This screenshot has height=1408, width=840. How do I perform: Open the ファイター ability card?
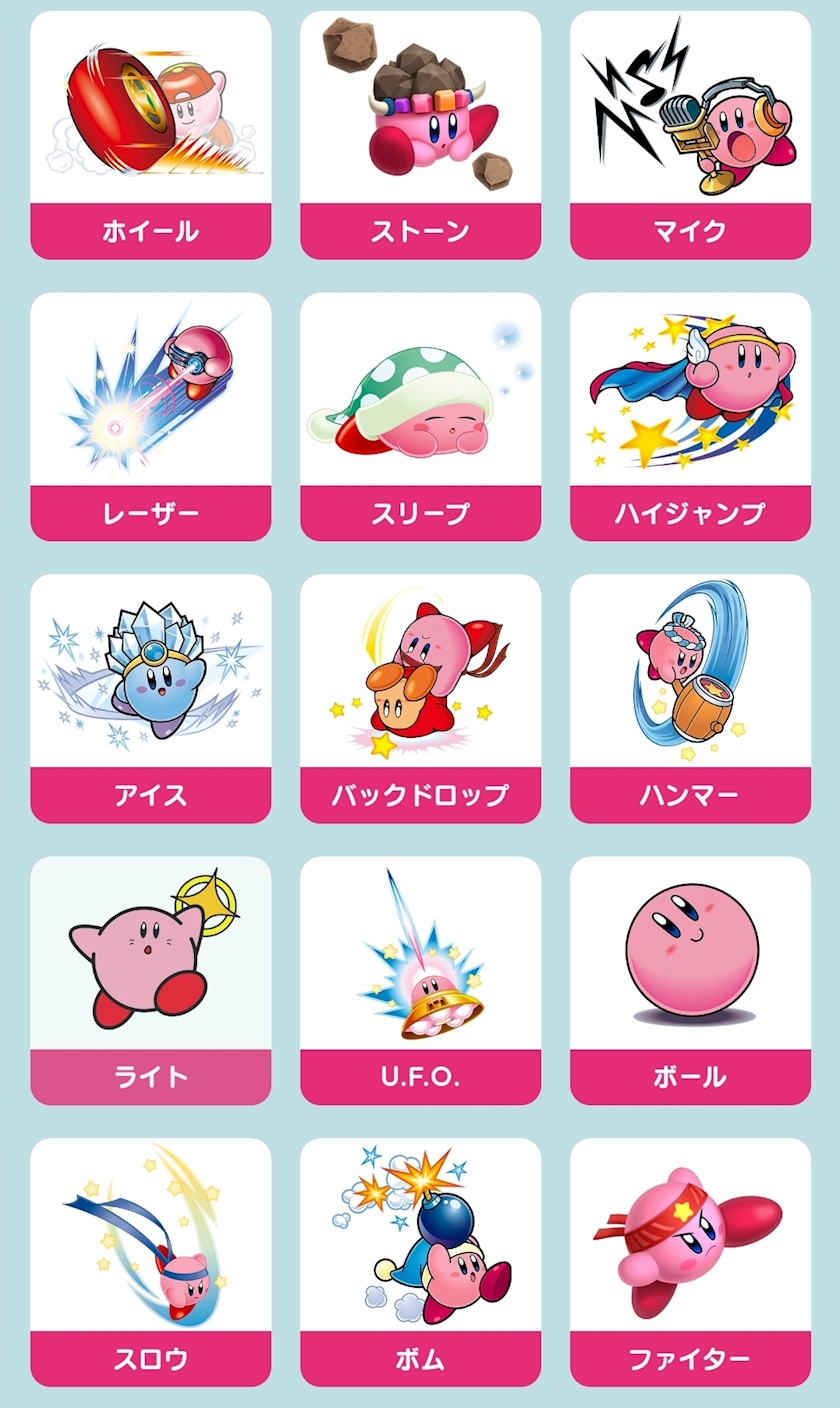[x=691, y=1263]
